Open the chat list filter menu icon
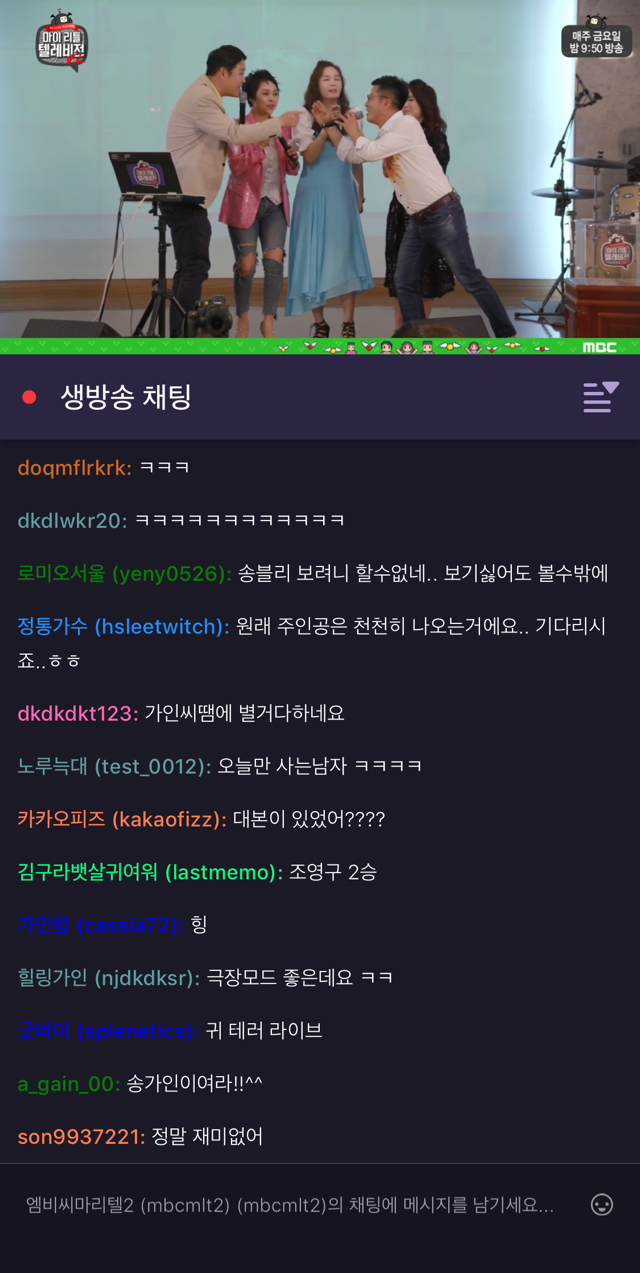This screenshot has height=1273, width=640. 601,397
